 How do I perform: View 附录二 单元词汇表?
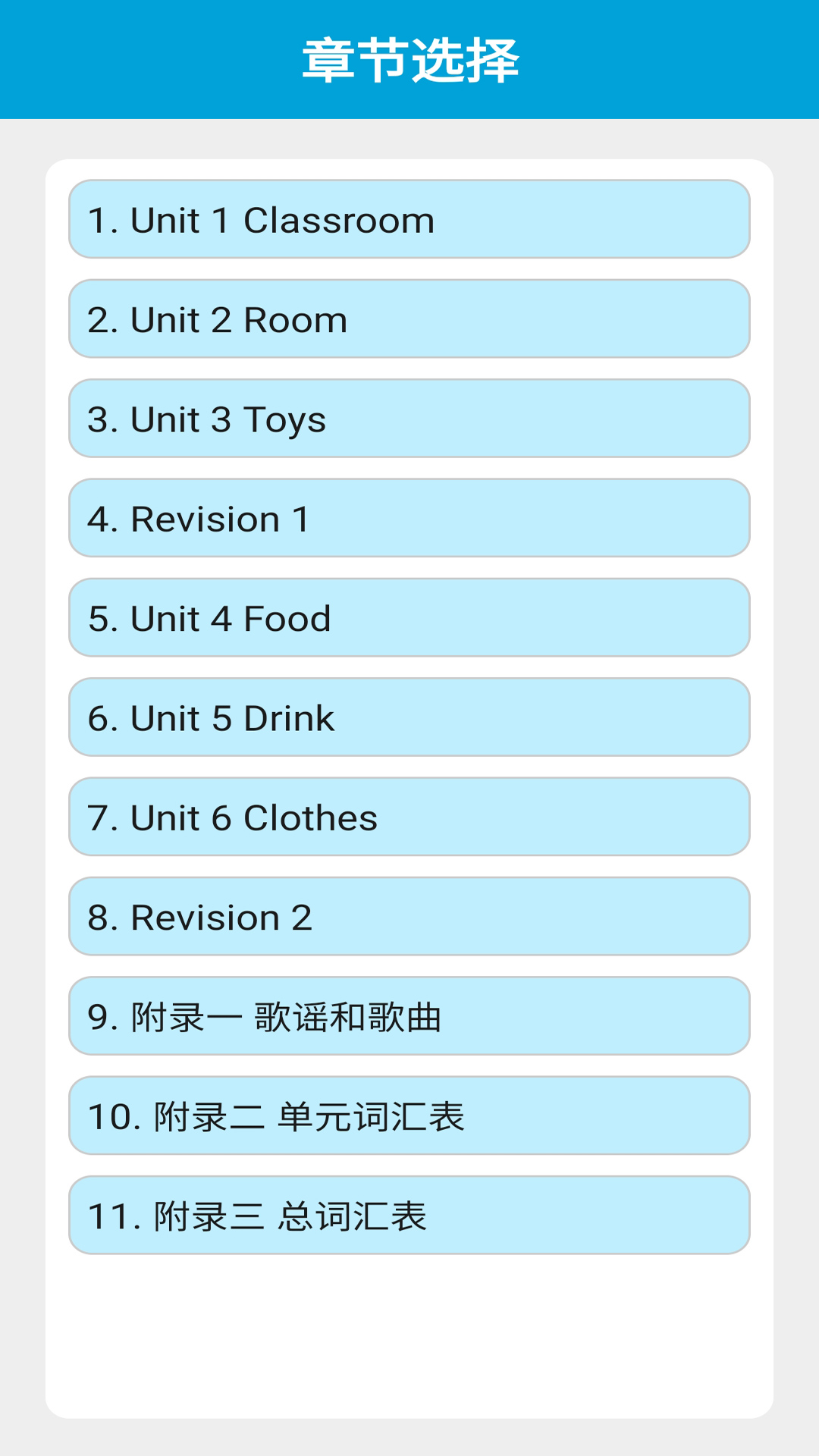(409, 1116)
